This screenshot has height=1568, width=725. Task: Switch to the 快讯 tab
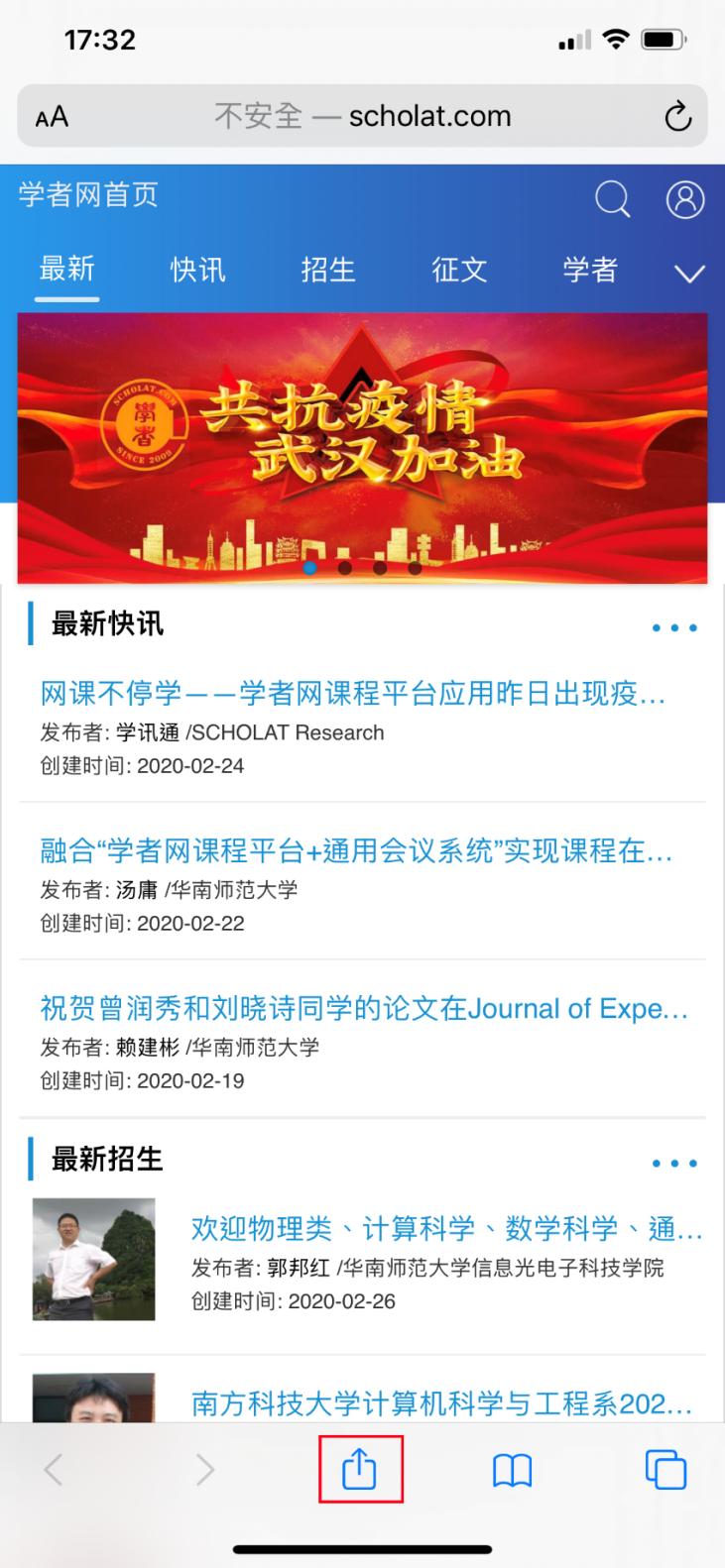pos(197,270)
